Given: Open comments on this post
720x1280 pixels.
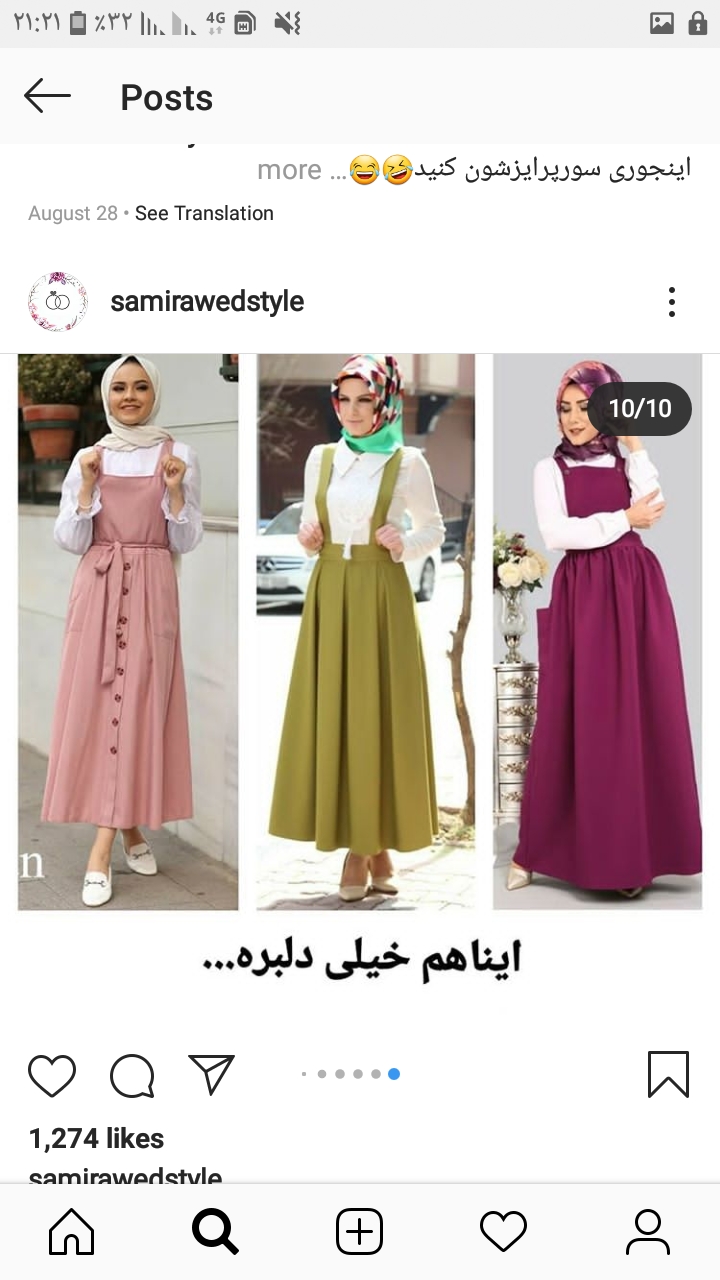Looking at the screenshot, I should point(132,1076).
